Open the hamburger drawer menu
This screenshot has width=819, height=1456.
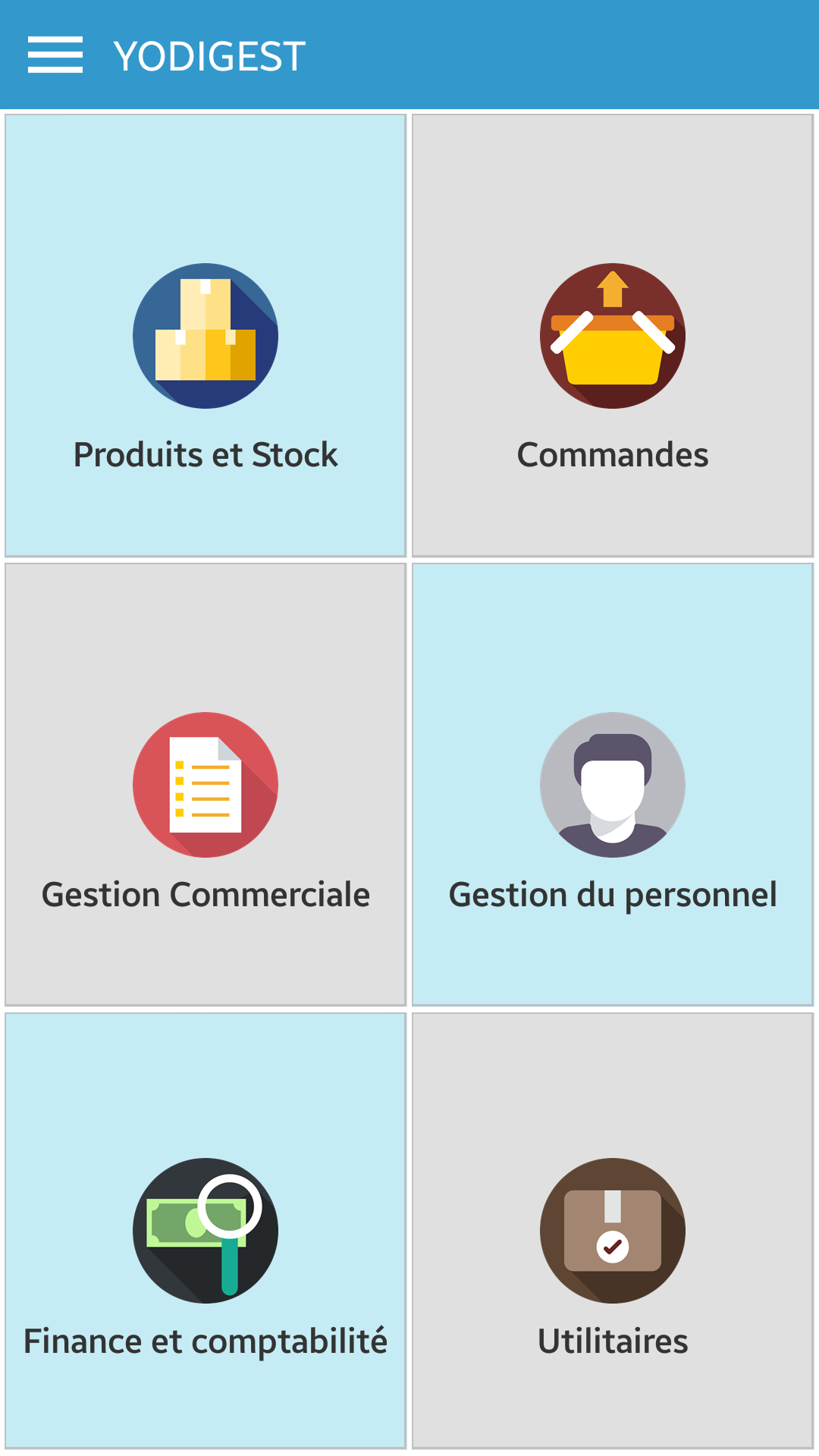55,55
